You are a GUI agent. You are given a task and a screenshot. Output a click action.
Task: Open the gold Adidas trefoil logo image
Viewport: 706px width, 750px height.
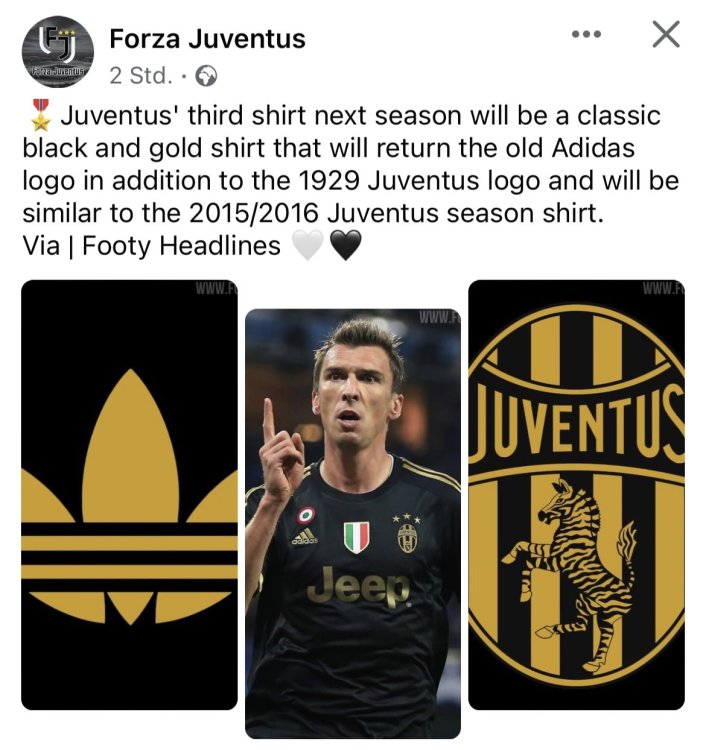[129, 495]
